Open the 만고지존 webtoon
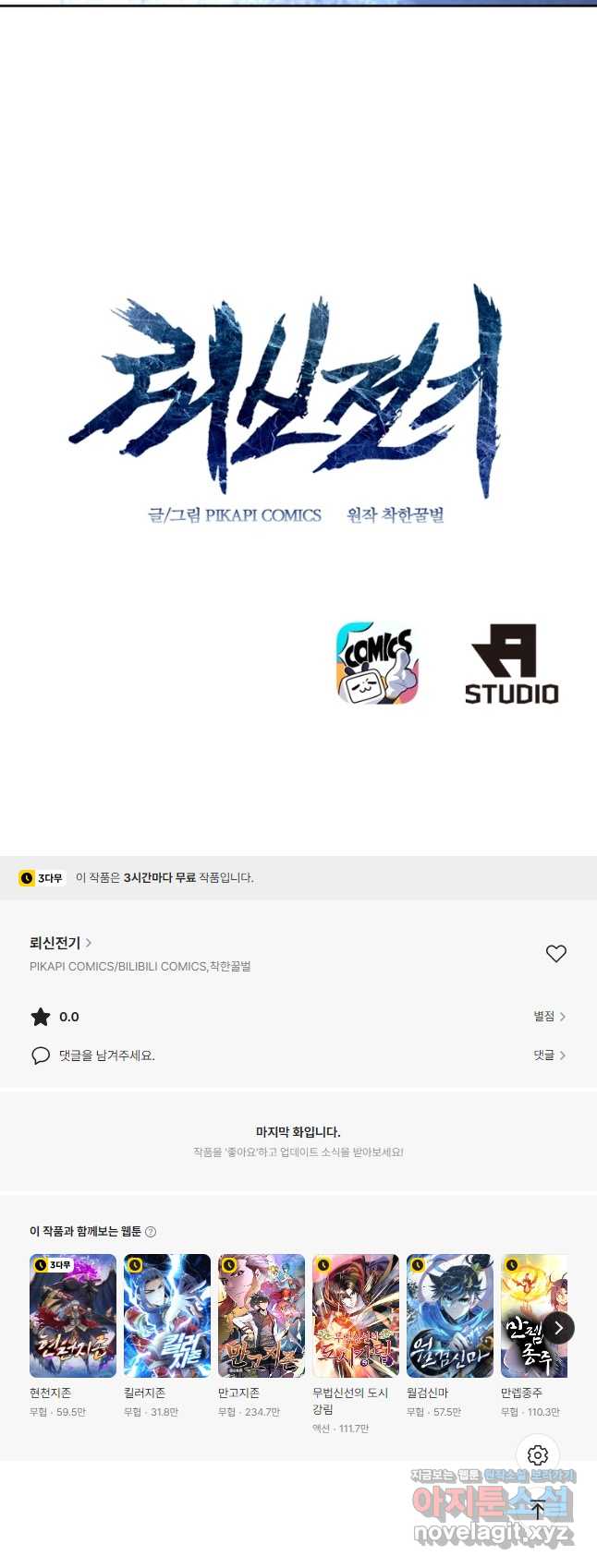Image resolution: width=597 pixels, height=1568 pixels. click(262, 1316)
